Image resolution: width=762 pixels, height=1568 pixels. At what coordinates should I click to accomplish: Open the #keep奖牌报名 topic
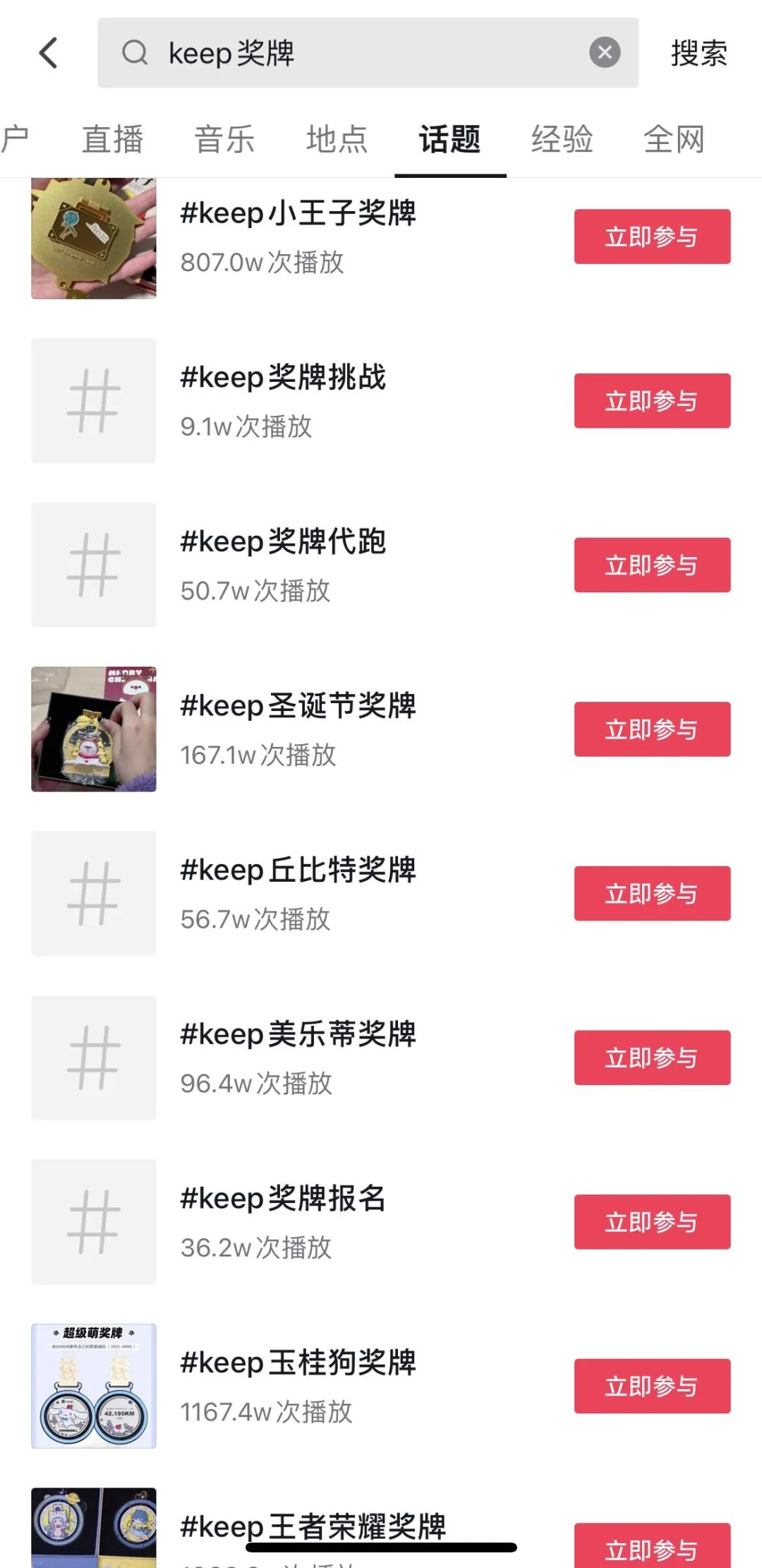(283, 1199)
